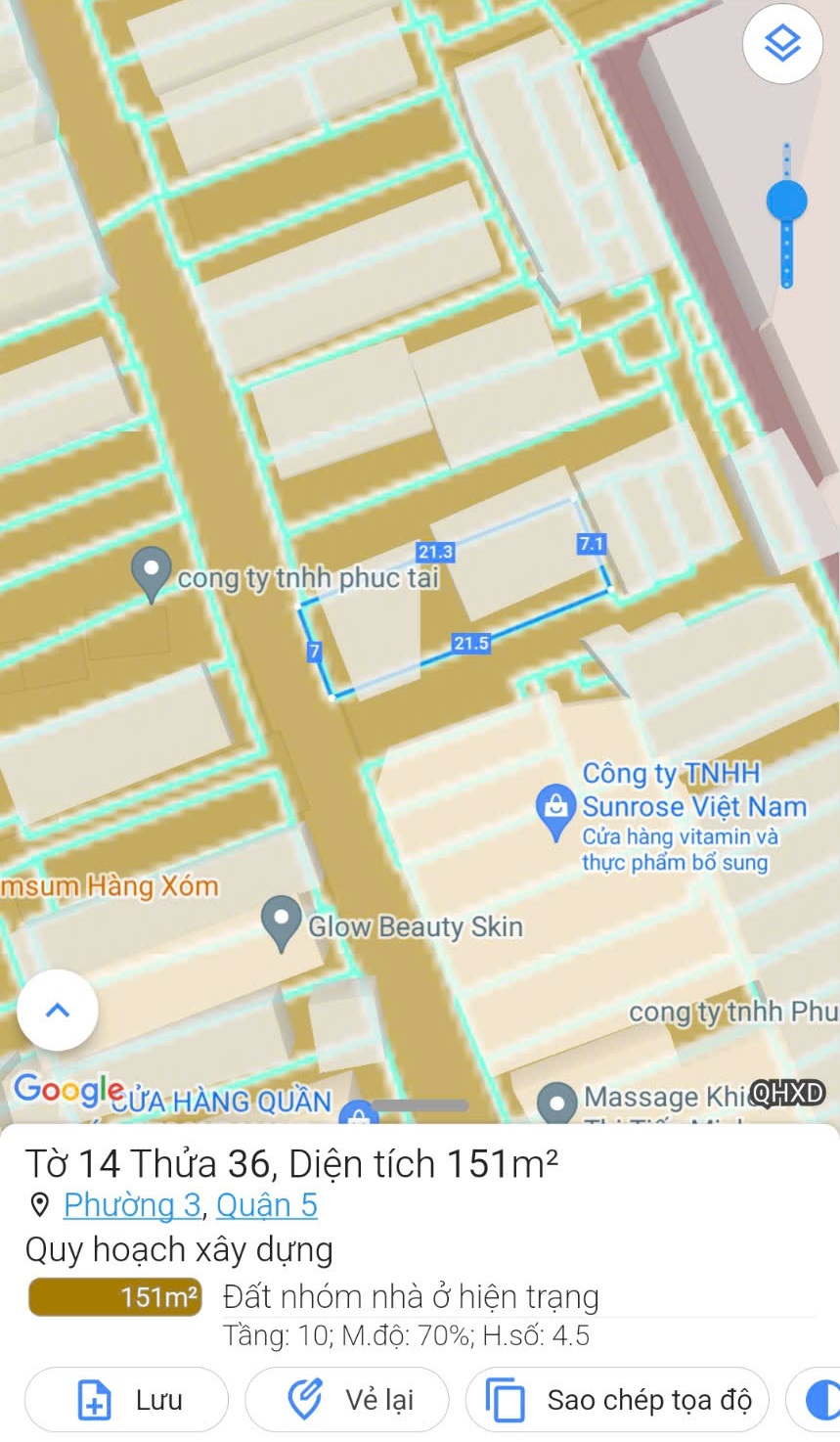Open the Glow Beauty Skin marker
Image resolution: width=840 pixels, height=1442 pixels.
(282, 923)
